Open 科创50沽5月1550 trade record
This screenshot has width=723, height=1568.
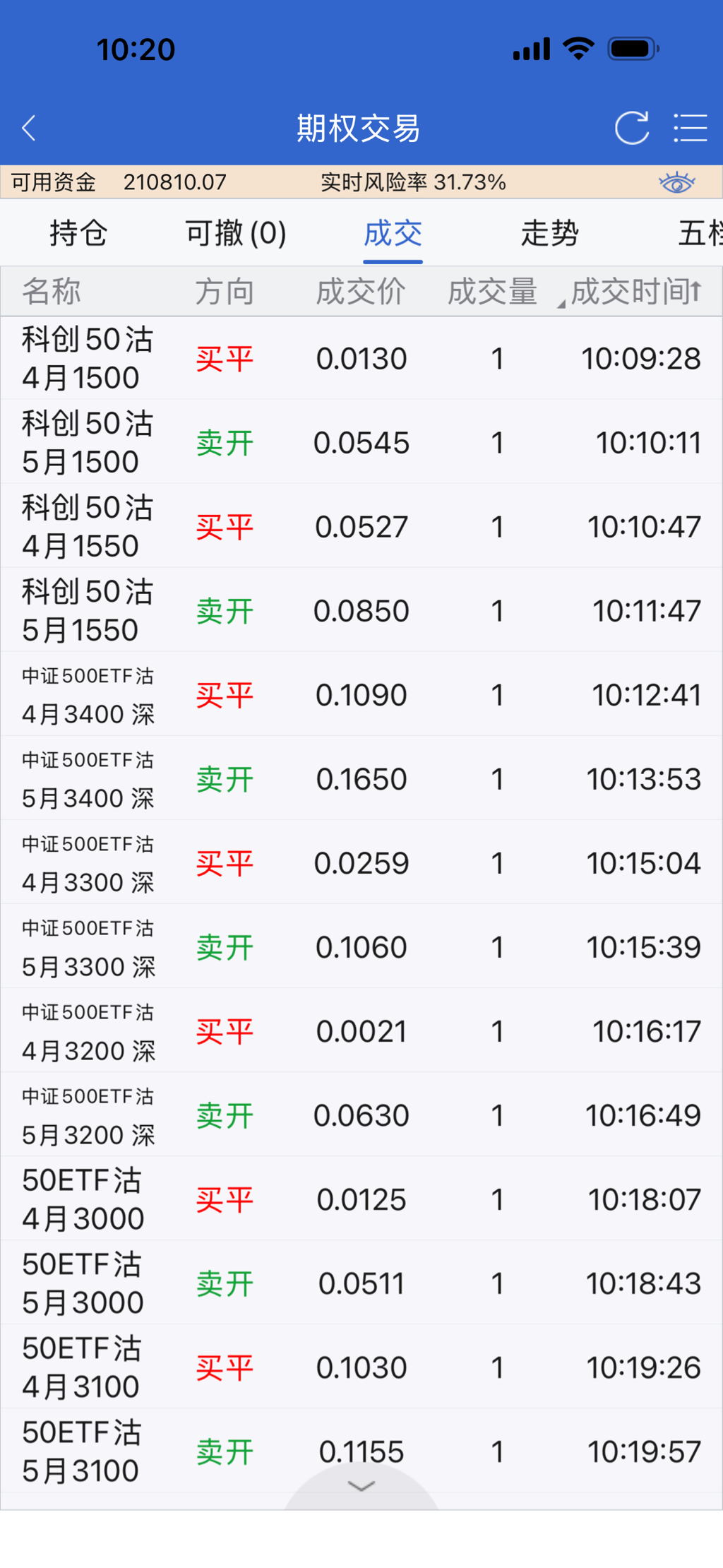point(361,610)
